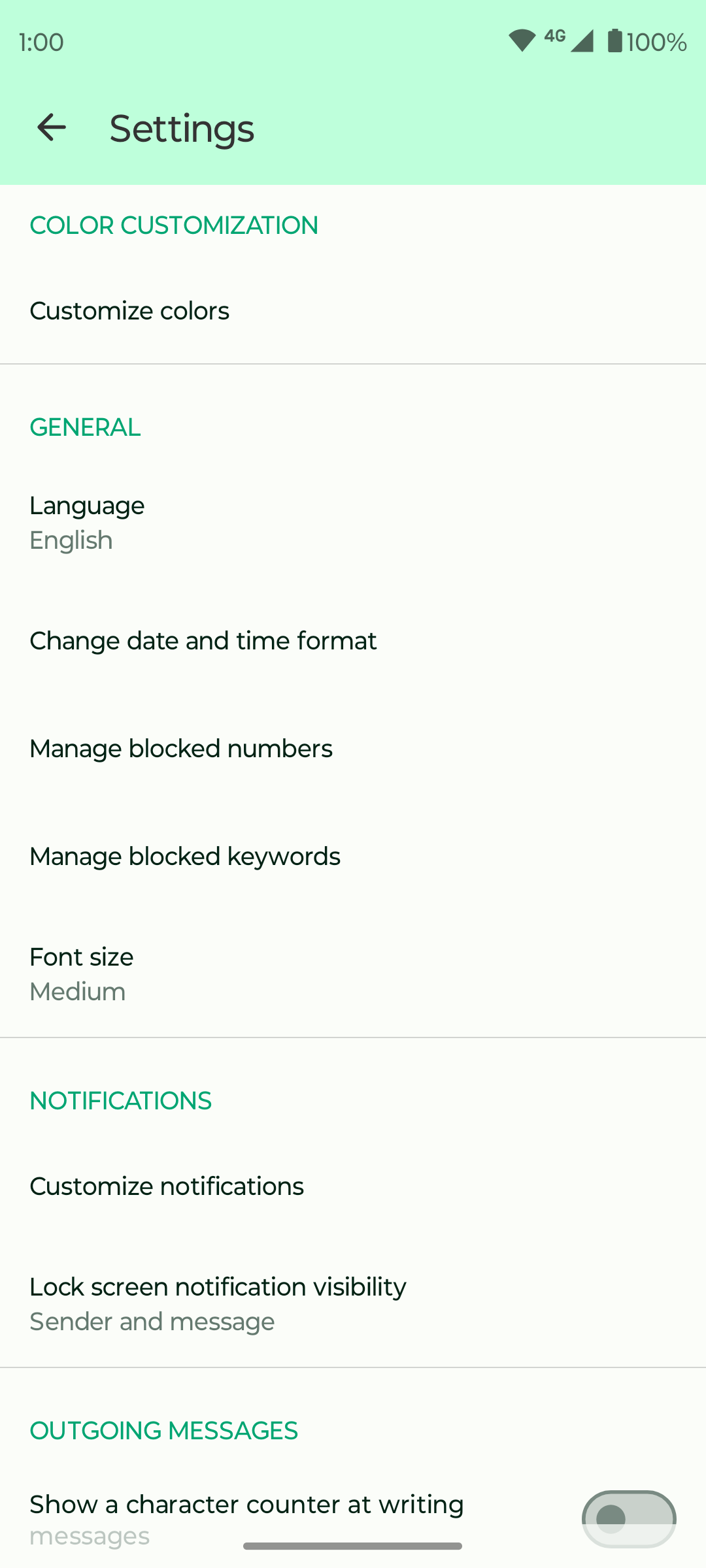The height and width of the screenshot is (1568, 706).
Task: Go back using the arrow icon
Action: point(52,127)
